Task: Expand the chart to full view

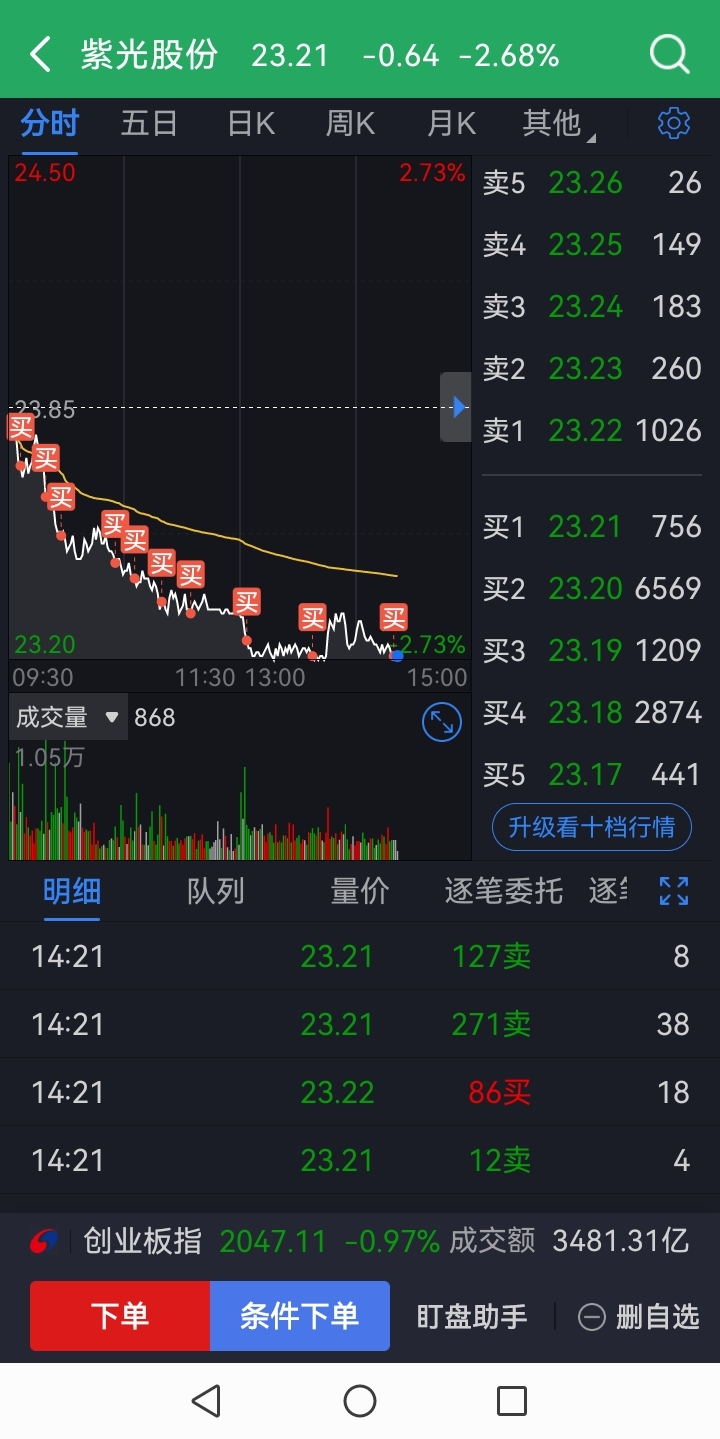Action: pos(441,722)
